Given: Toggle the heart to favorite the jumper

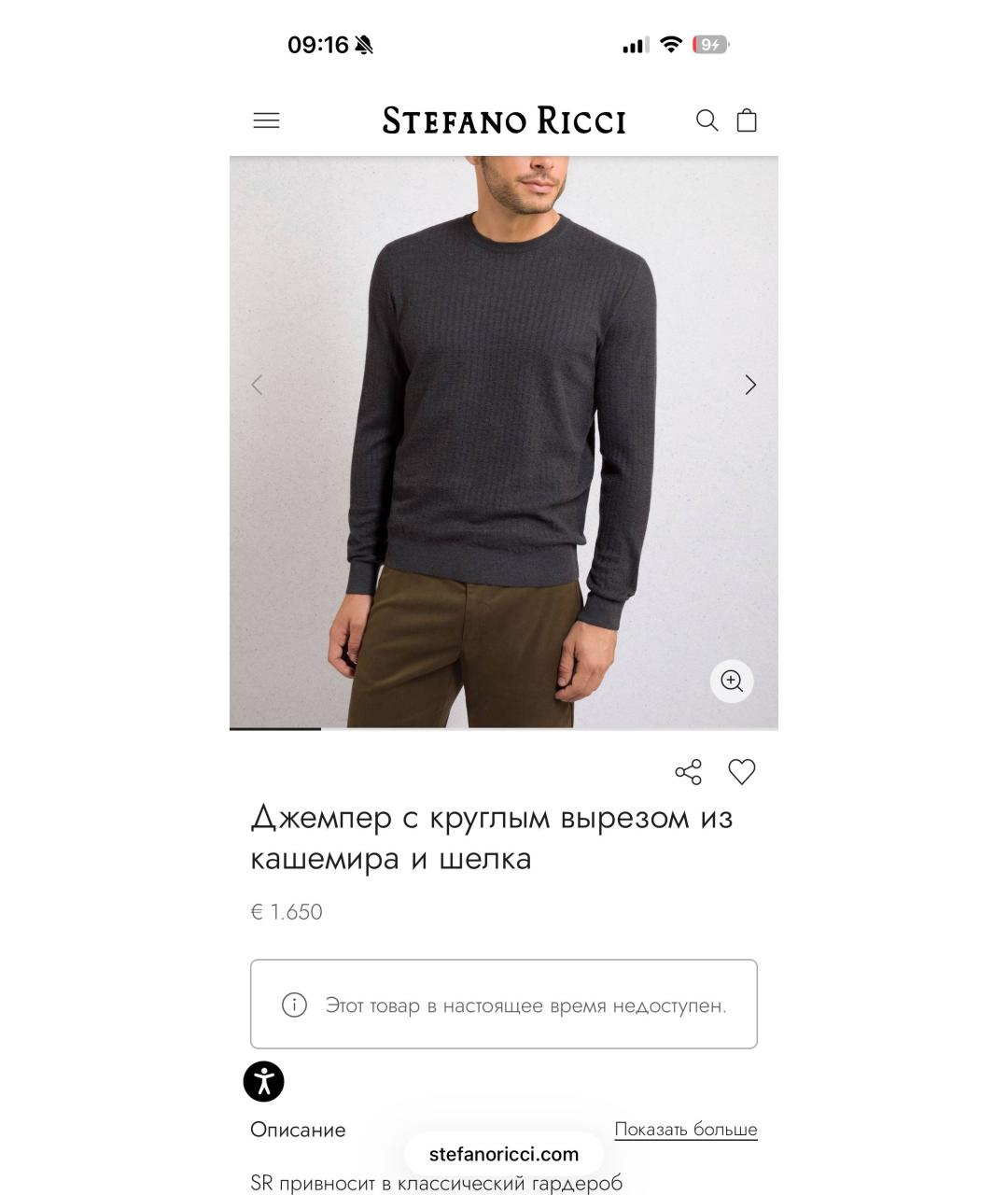Looking at the screenshot, I should [x=742, y=771].
